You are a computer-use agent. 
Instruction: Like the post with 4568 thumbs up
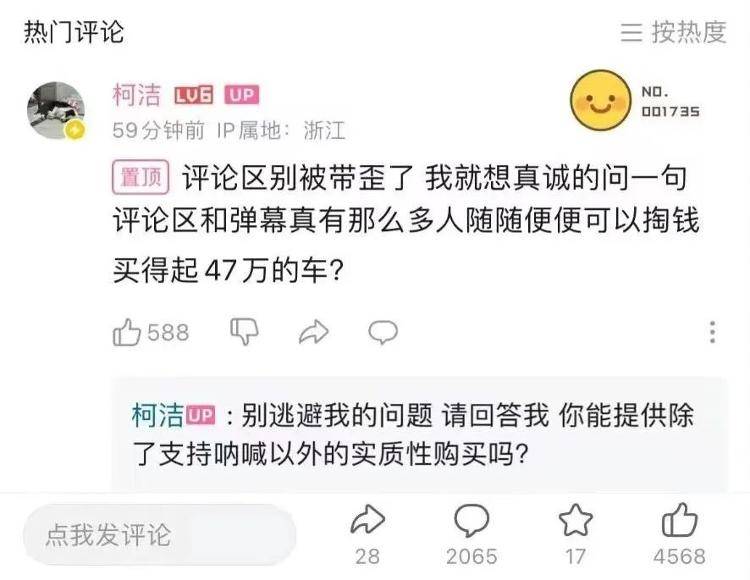coord(680,521)
